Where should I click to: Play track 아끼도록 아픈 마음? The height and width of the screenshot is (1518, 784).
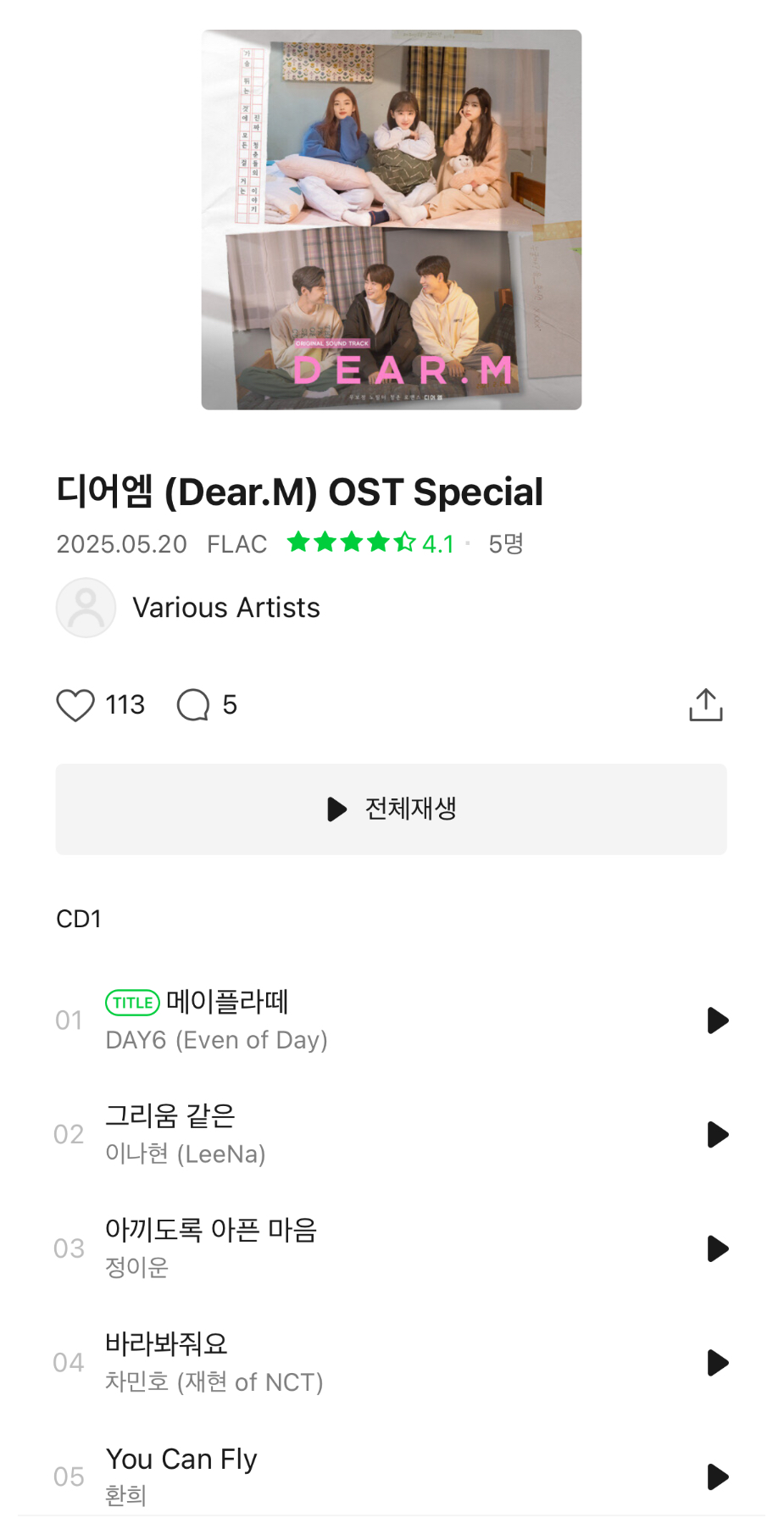pyautogui.click(x=717, y=1248)
